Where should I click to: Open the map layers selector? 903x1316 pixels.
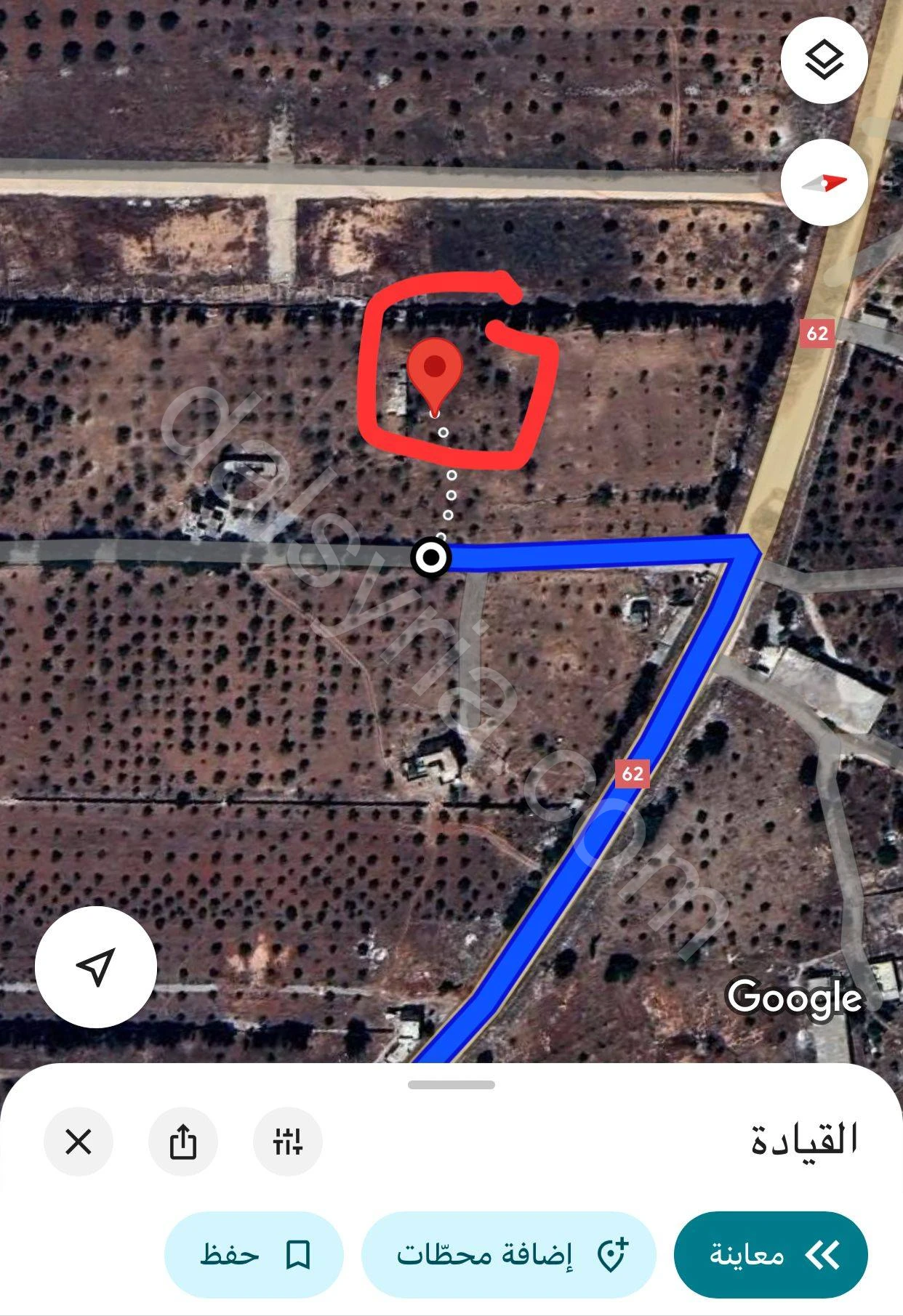coord(824,60)
